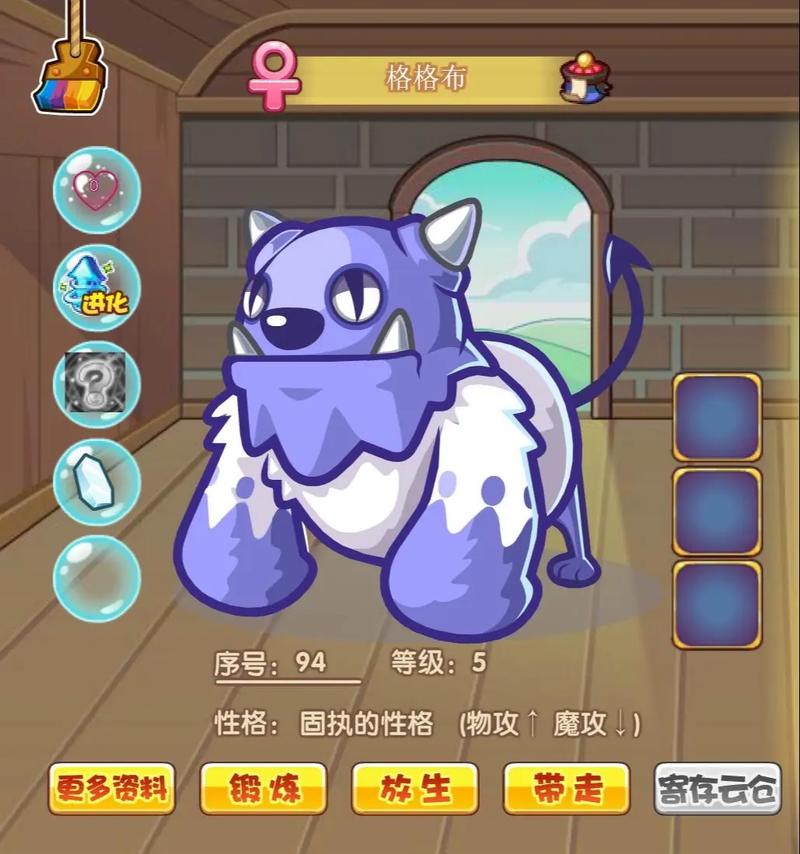Viewport: 800px width, 854px height.
Task: Open the 锻炼 training option
Action: pyautogui.click(x=264, y=791)
